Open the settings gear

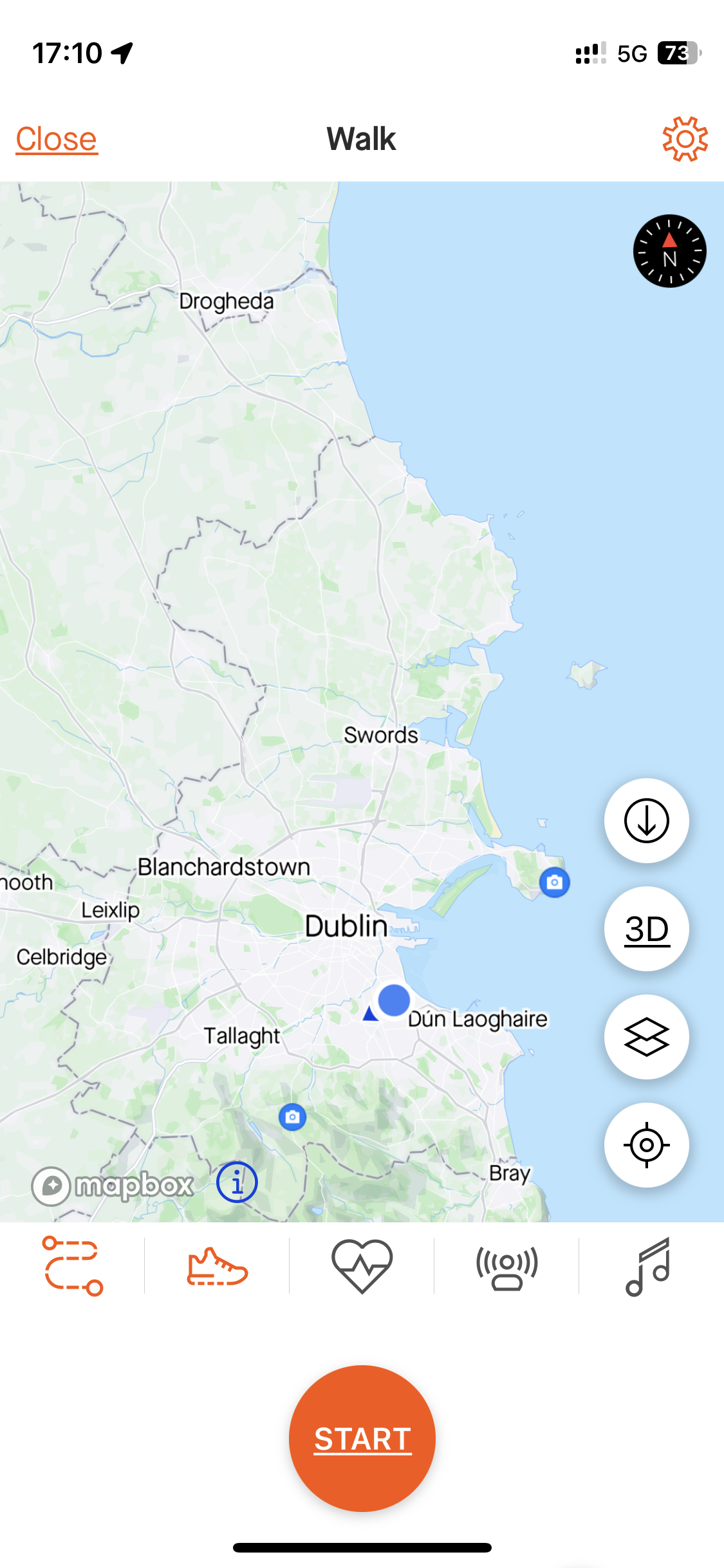(685, 139)
